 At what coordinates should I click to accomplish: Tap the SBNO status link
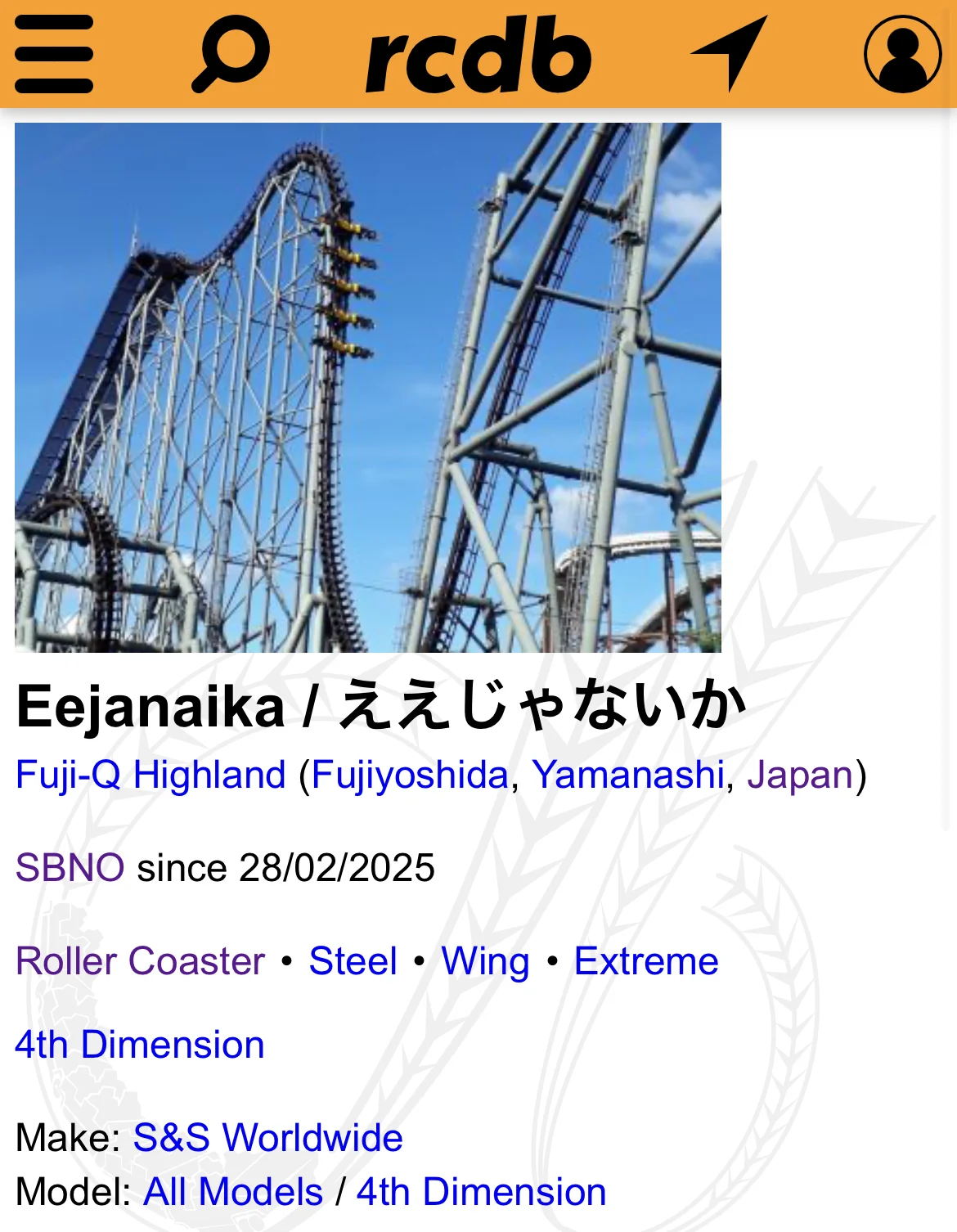coord(70,868)
